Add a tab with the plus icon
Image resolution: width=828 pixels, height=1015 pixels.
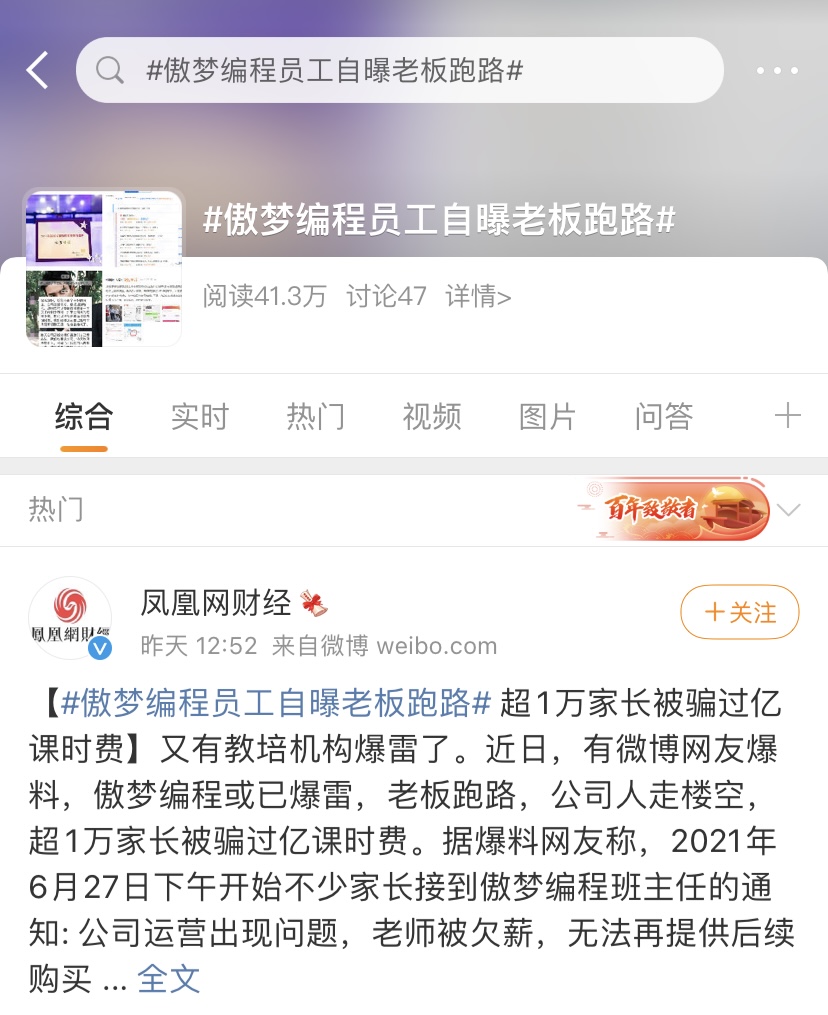[788, 416]
